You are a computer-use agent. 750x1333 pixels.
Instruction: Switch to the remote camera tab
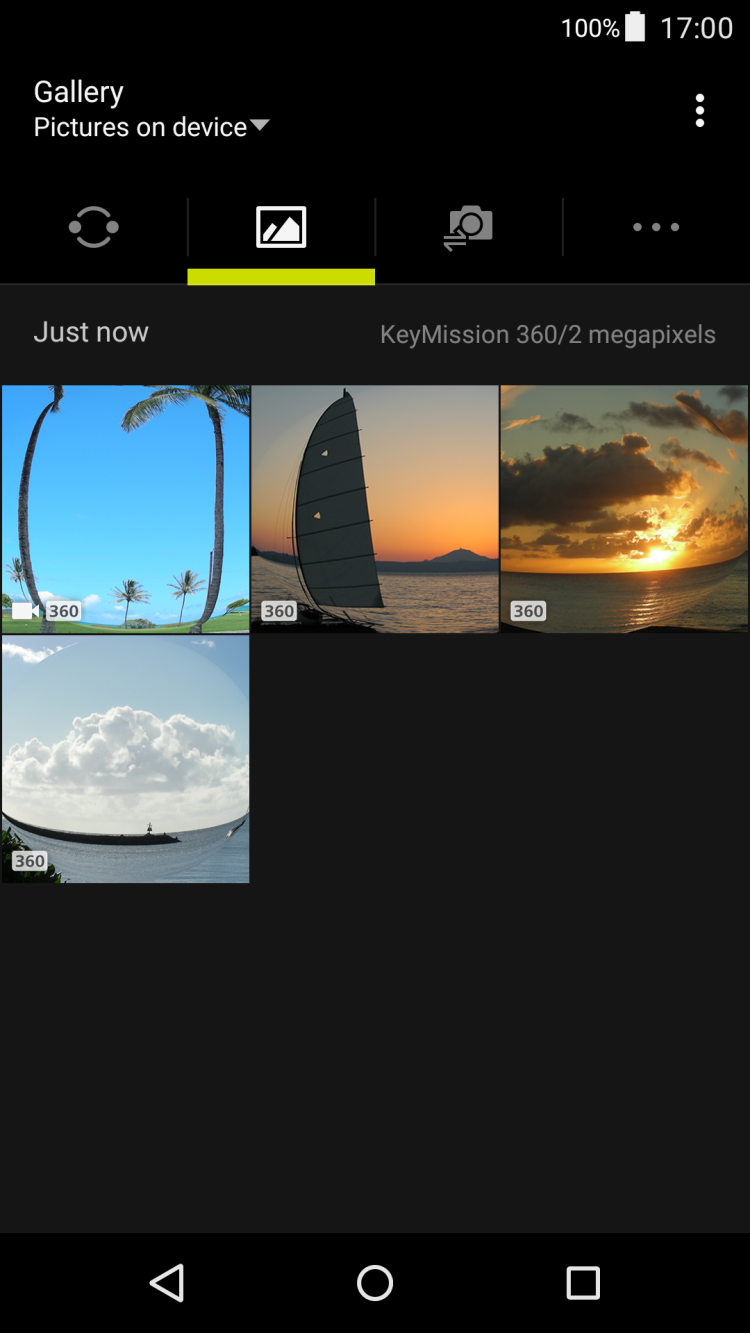coord(469,227)
